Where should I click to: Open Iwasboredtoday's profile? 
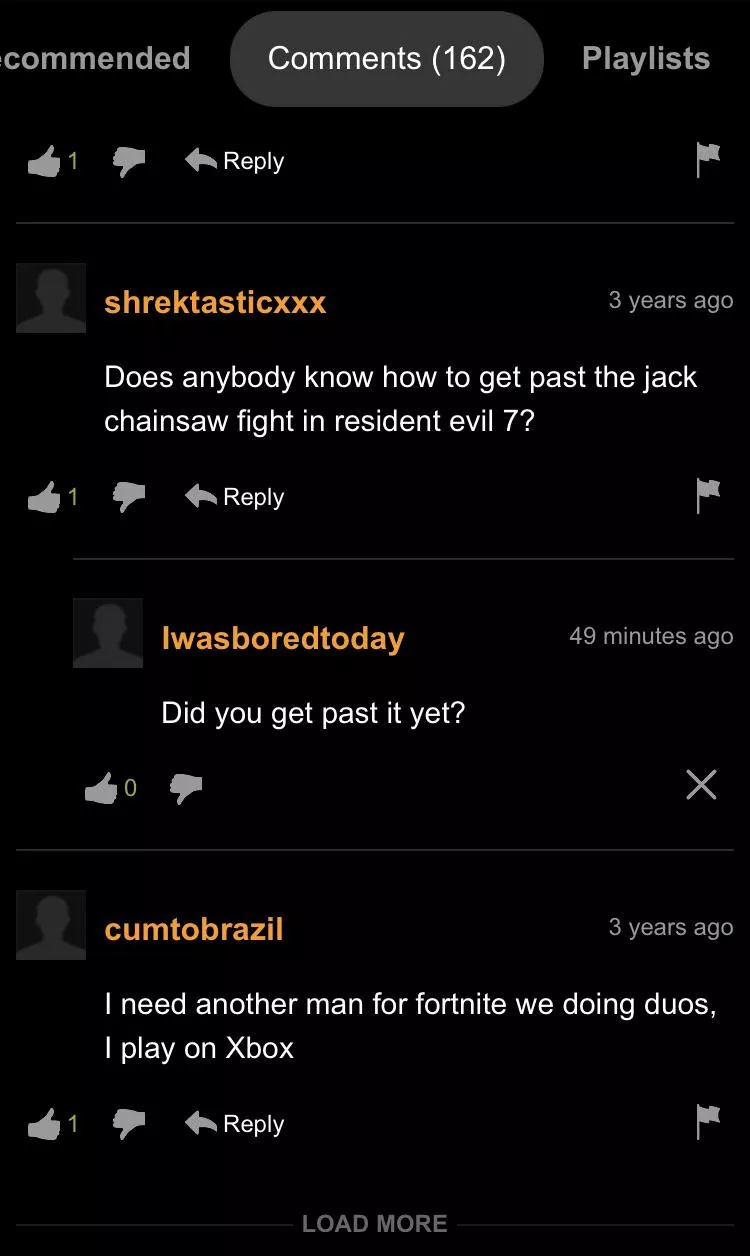(282, 638)
